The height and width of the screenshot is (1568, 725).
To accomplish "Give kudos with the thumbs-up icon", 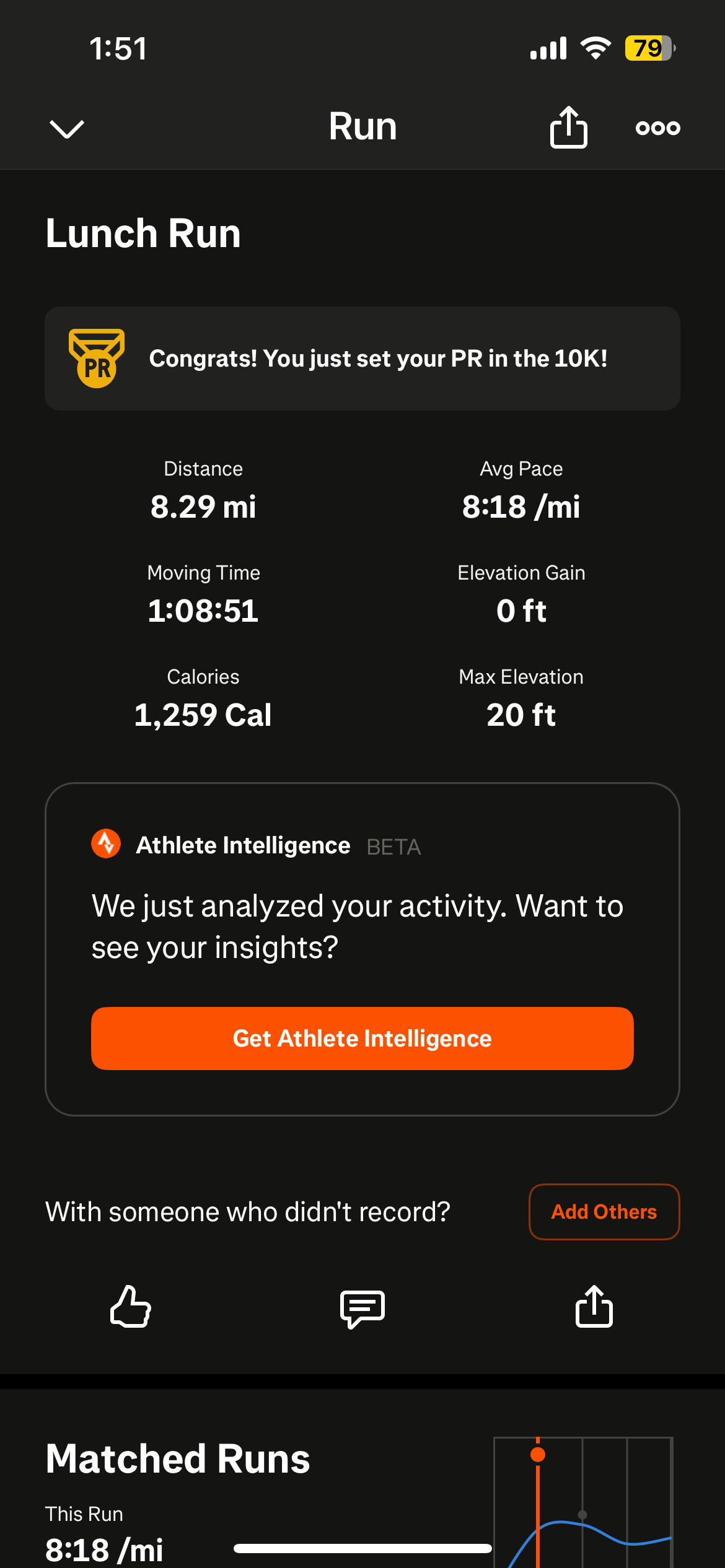I will point(130,1306).
